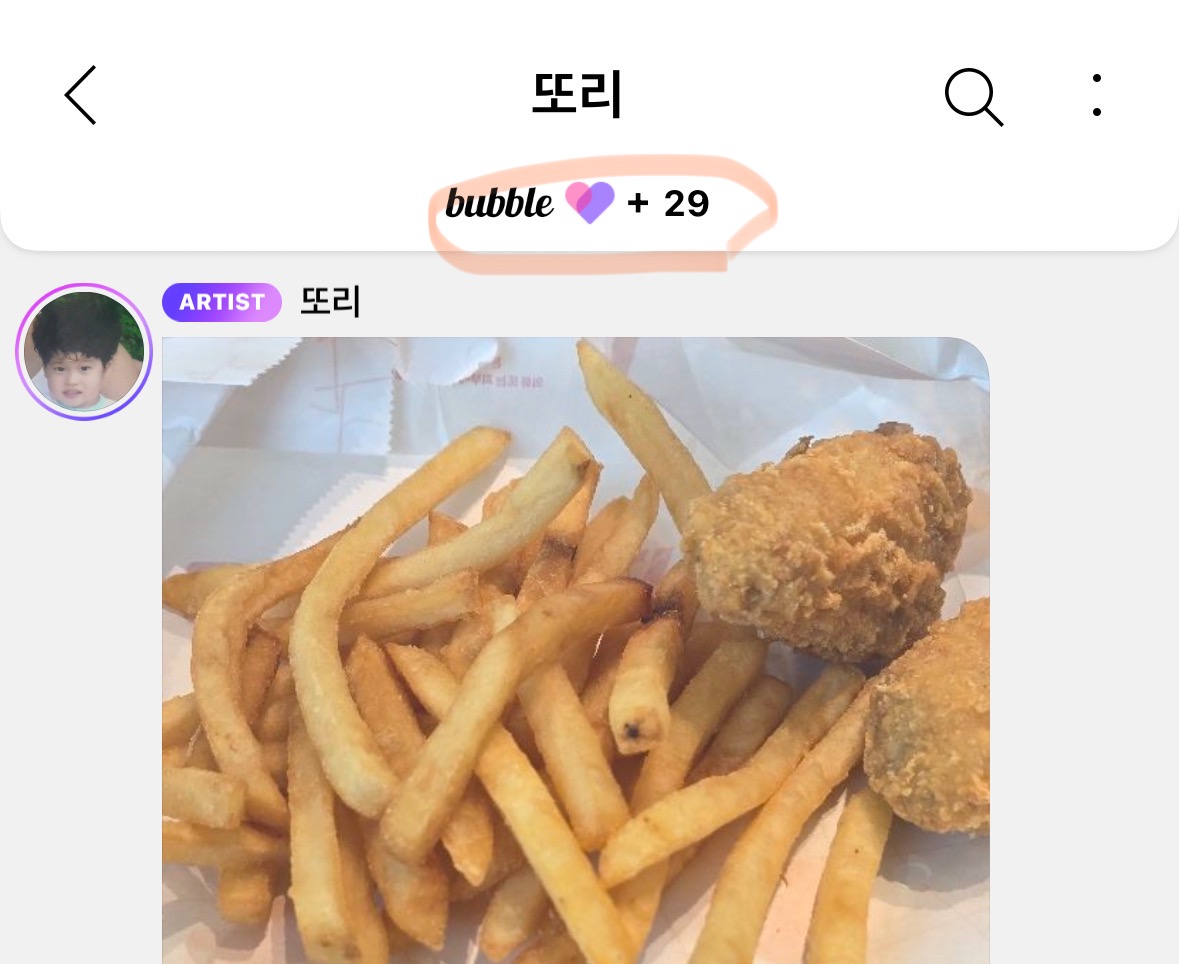View the fries and chicken photo

[x=576, y=650]
